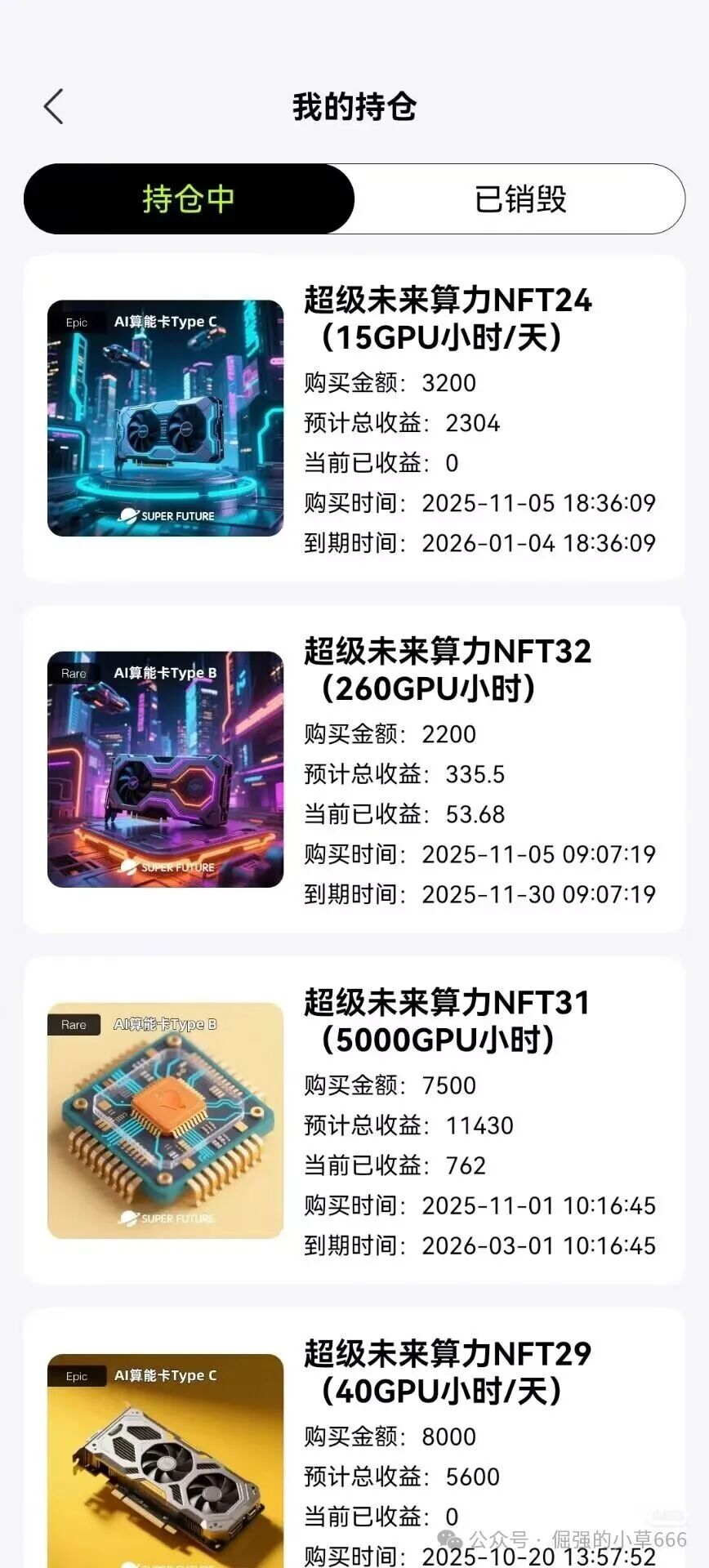Tap the Rare badge on NFT31 card
Screen dimensions: 709x1568
pyautogui.click(x=74, y=1025)
